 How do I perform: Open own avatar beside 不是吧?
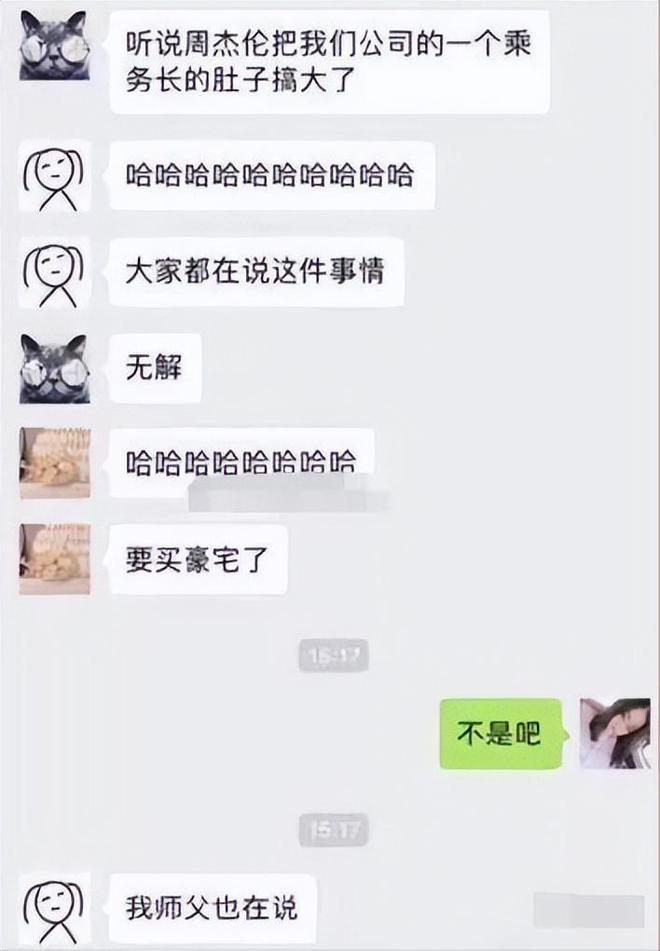click(x=614, y=733)
